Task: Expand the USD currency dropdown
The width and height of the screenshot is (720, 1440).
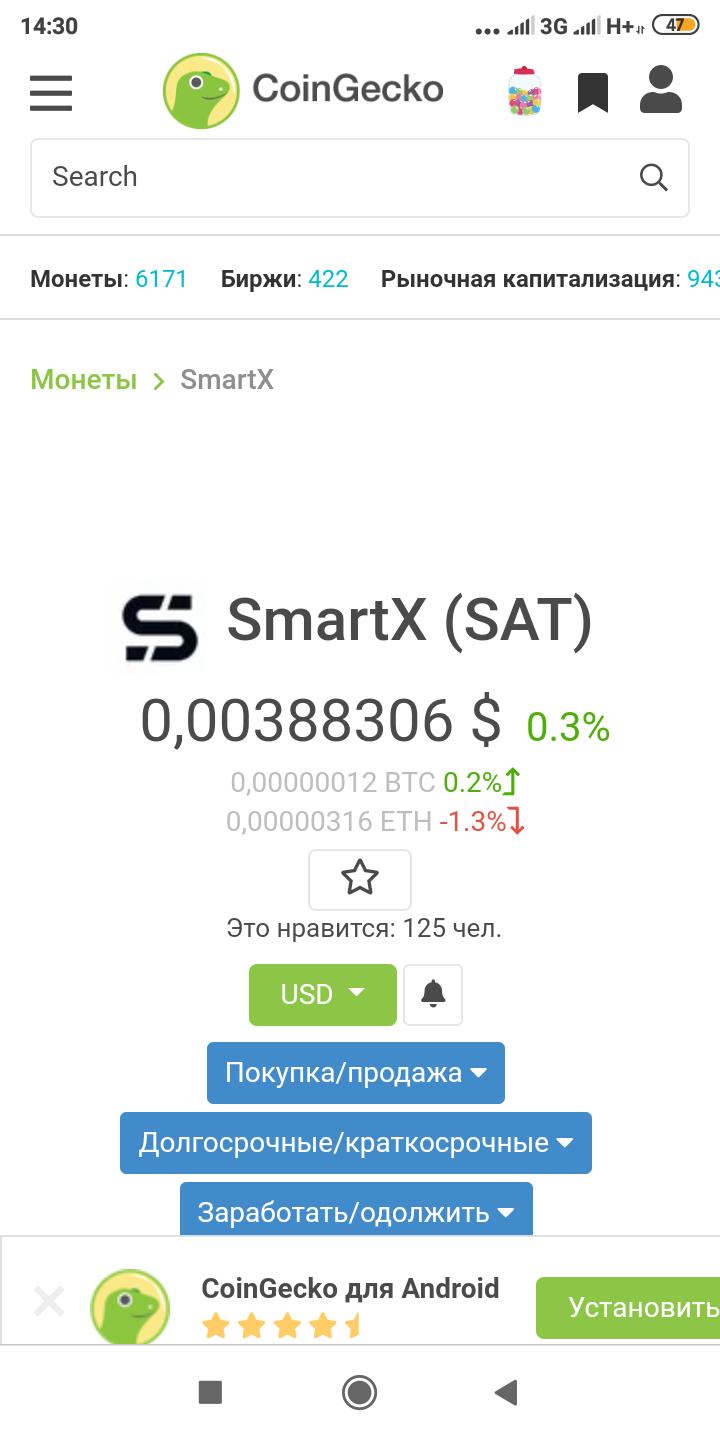Action: pyautogui.click(x=322, y=994)
